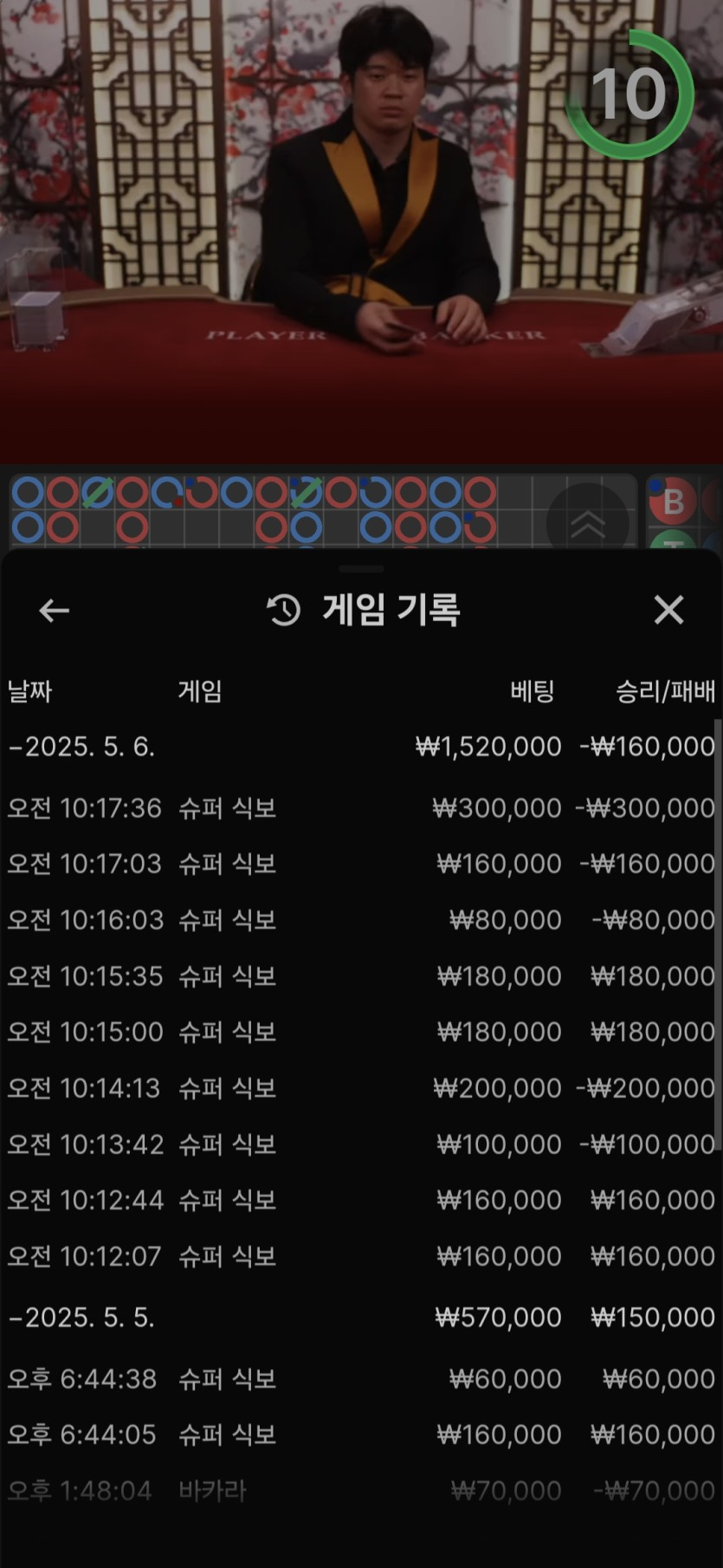View the 오후 6:44:05 game record

tap(360, 1435)
